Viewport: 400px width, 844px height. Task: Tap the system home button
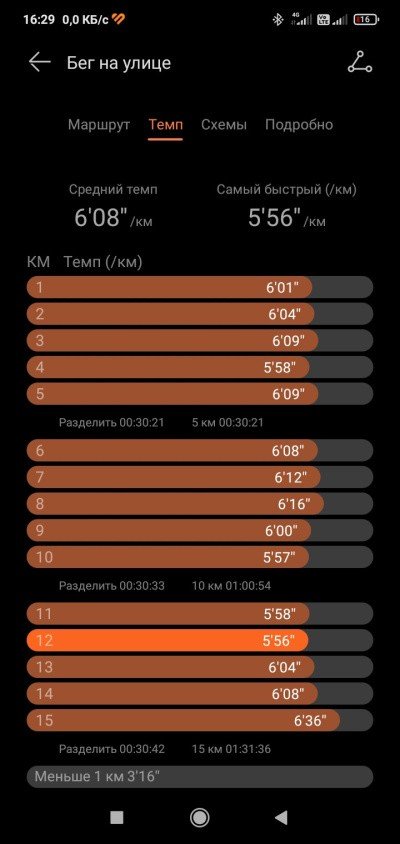click(x=200, y=818)
